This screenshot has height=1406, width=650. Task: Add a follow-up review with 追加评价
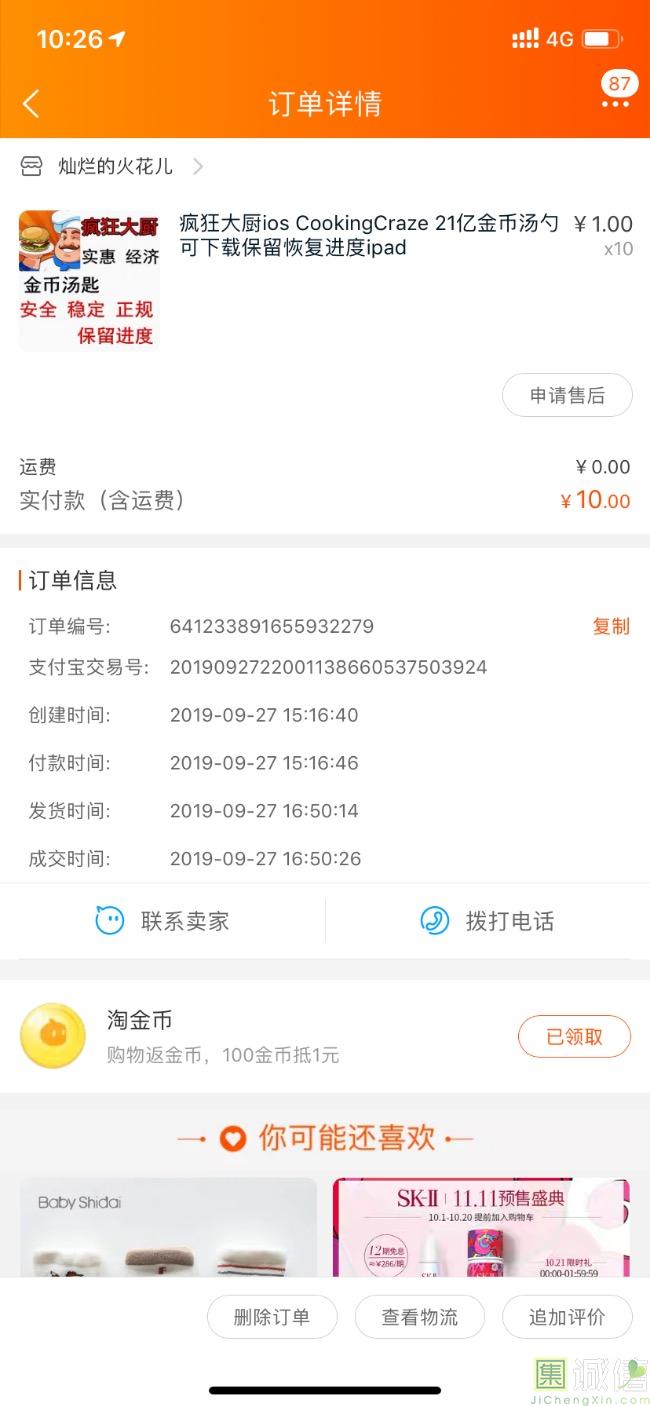pos(567,1317)
